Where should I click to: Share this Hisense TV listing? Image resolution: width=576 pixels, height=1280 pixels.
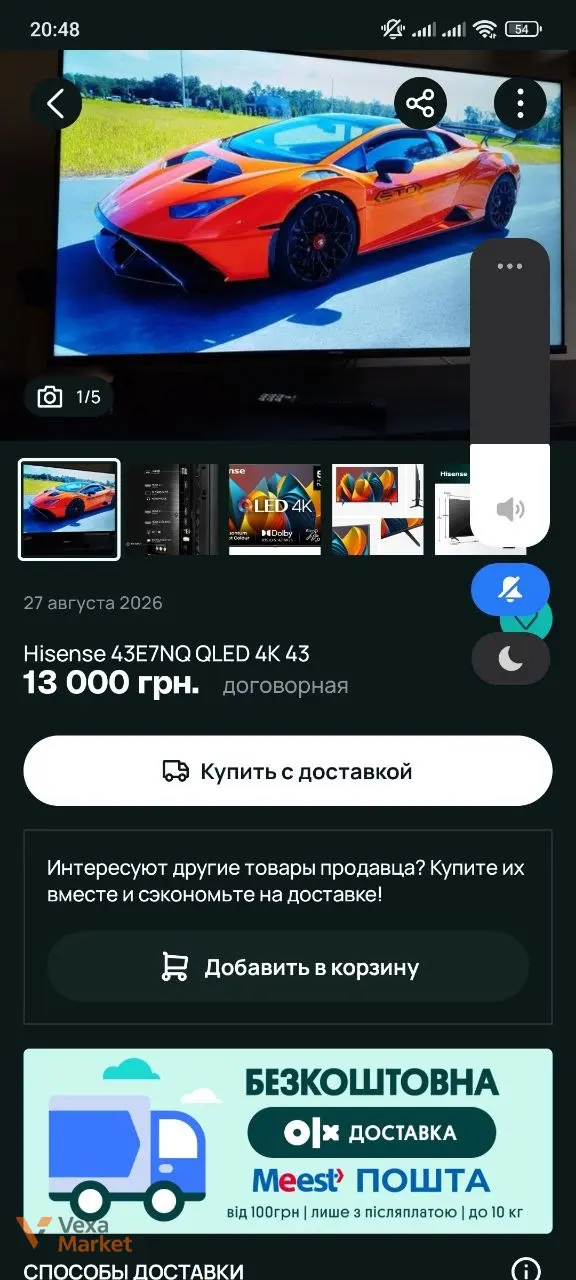pyautogui.click(x=420, y=103)
